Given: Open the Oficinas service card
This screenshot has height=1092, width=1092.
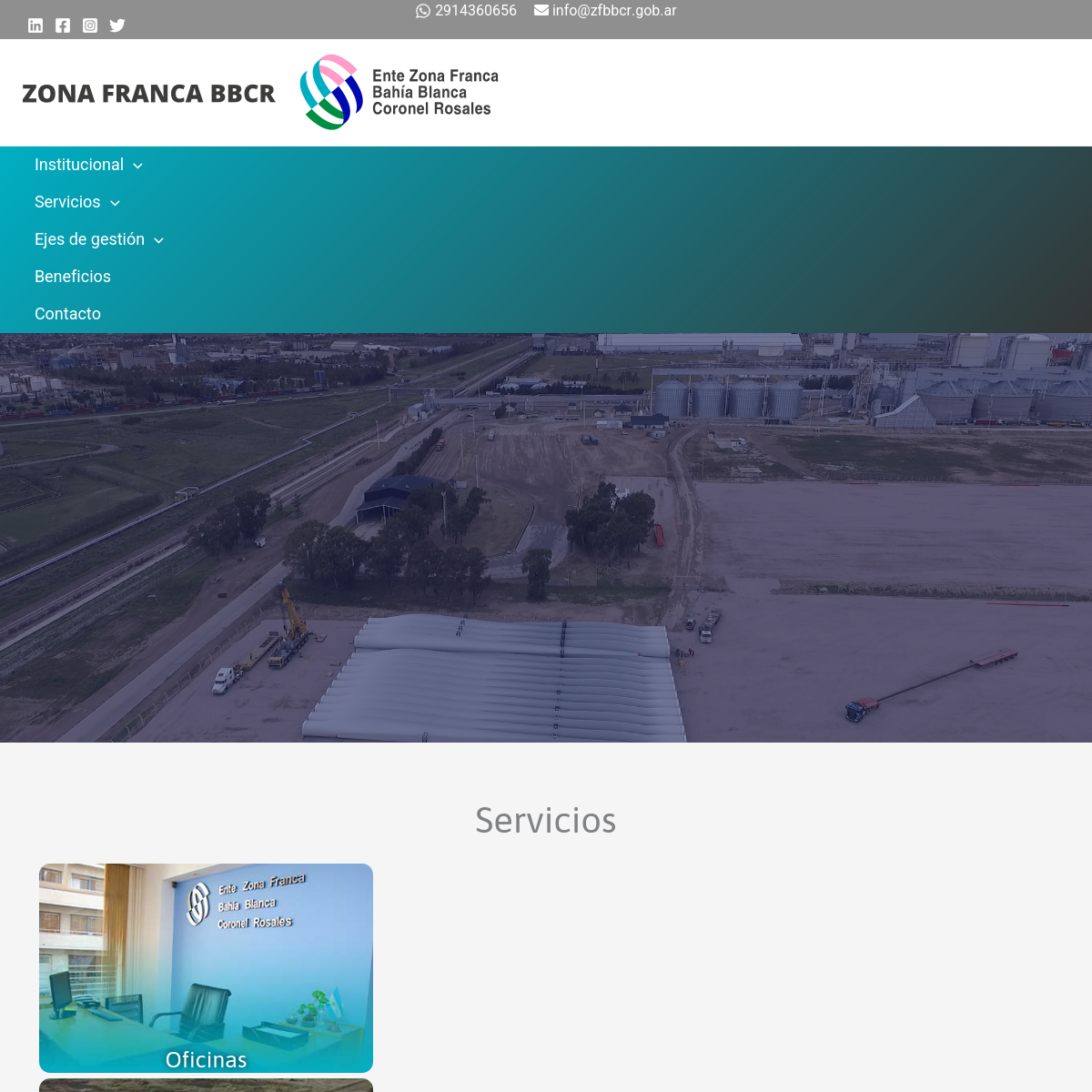Looking at the screenshot, I should tap(206, 967).
